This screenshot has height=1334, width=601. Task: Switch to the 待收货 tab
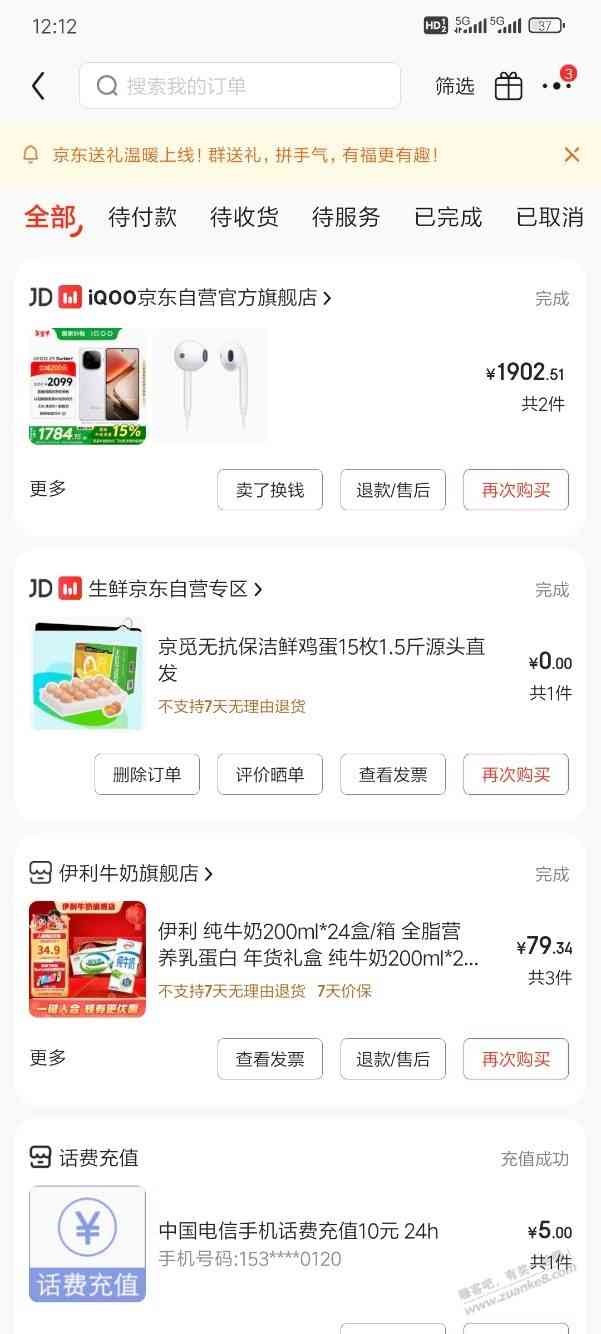(x=244, y=217)
